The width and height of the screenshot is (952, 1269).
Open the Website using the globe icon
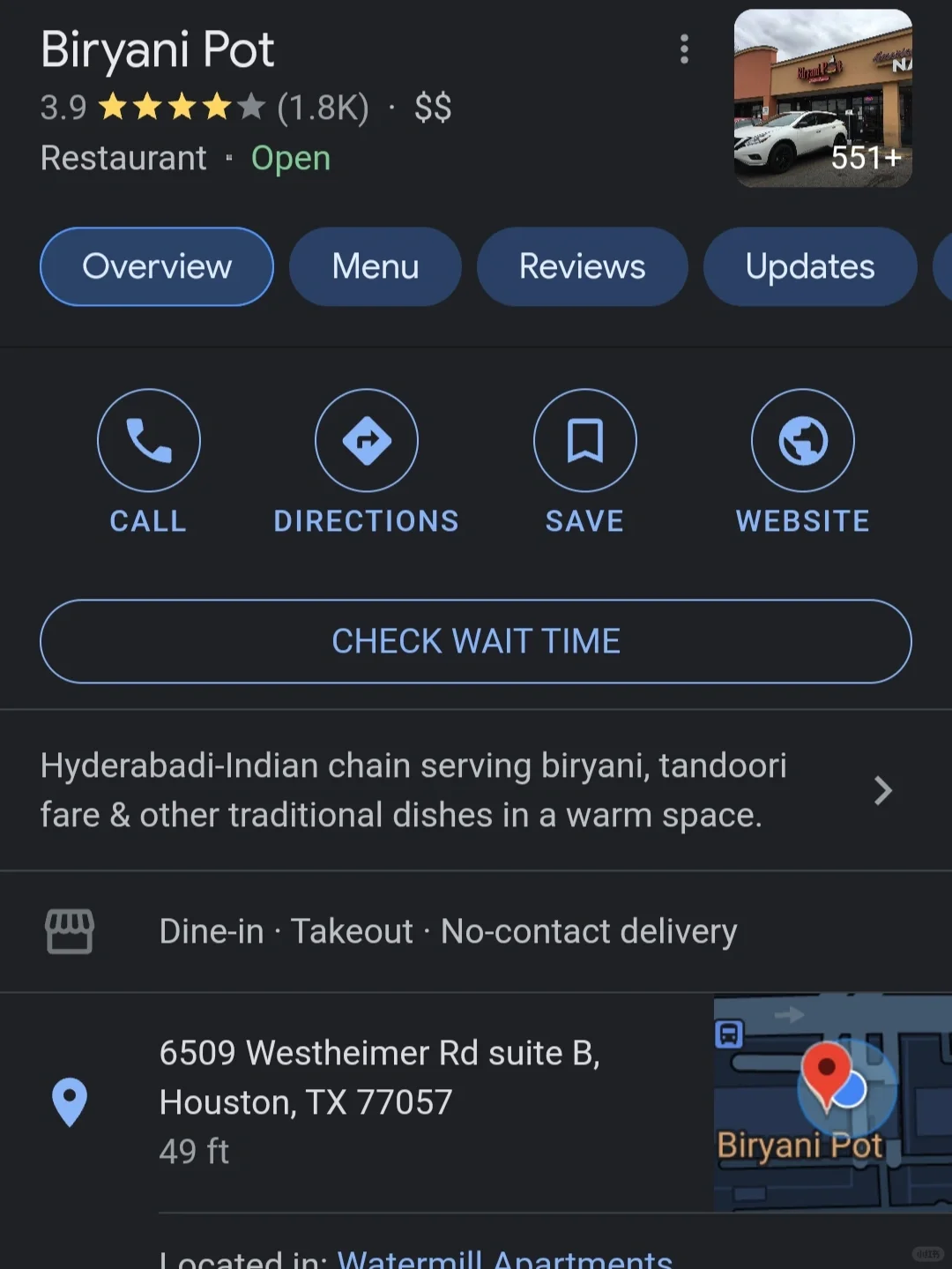tap(802, 439)
